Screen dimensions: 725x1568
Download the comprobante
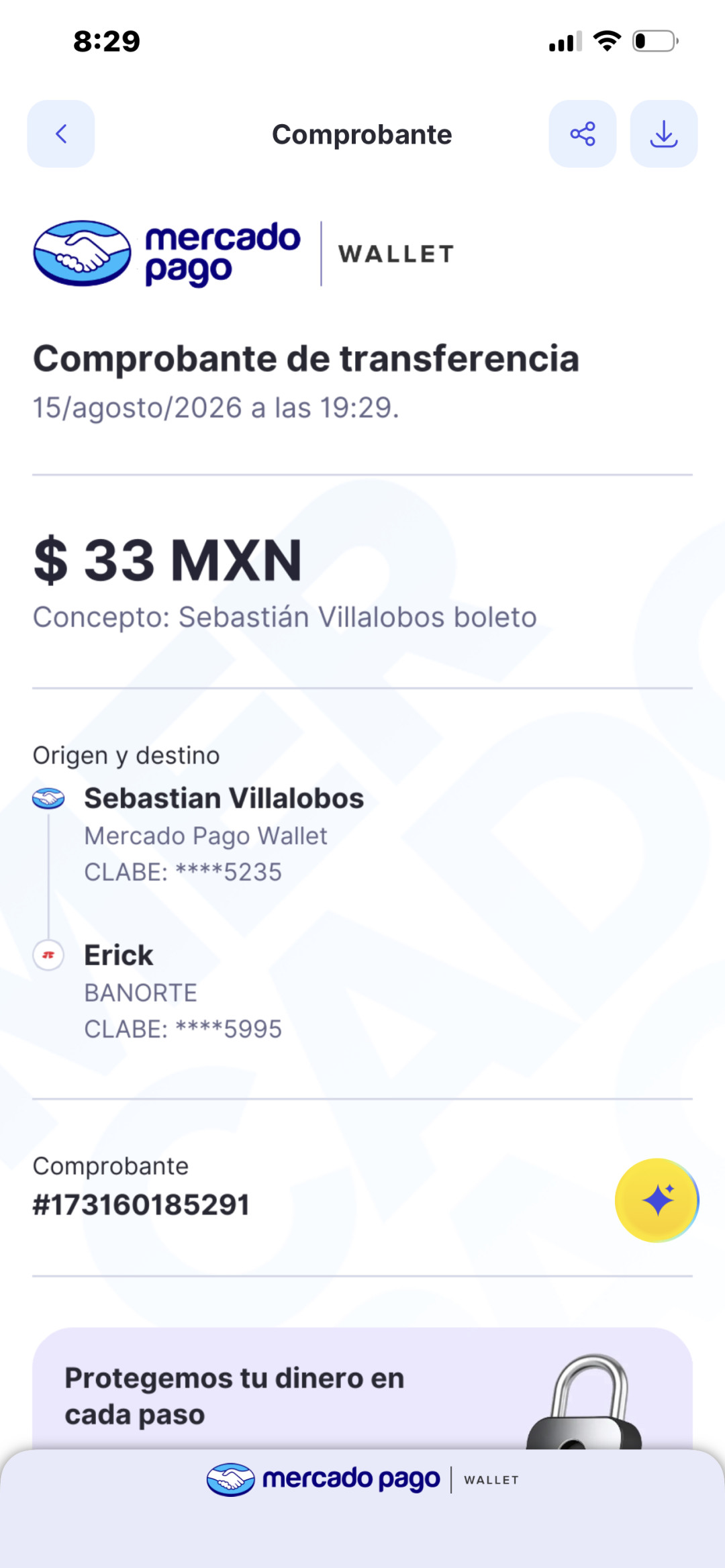click(663, 134)
